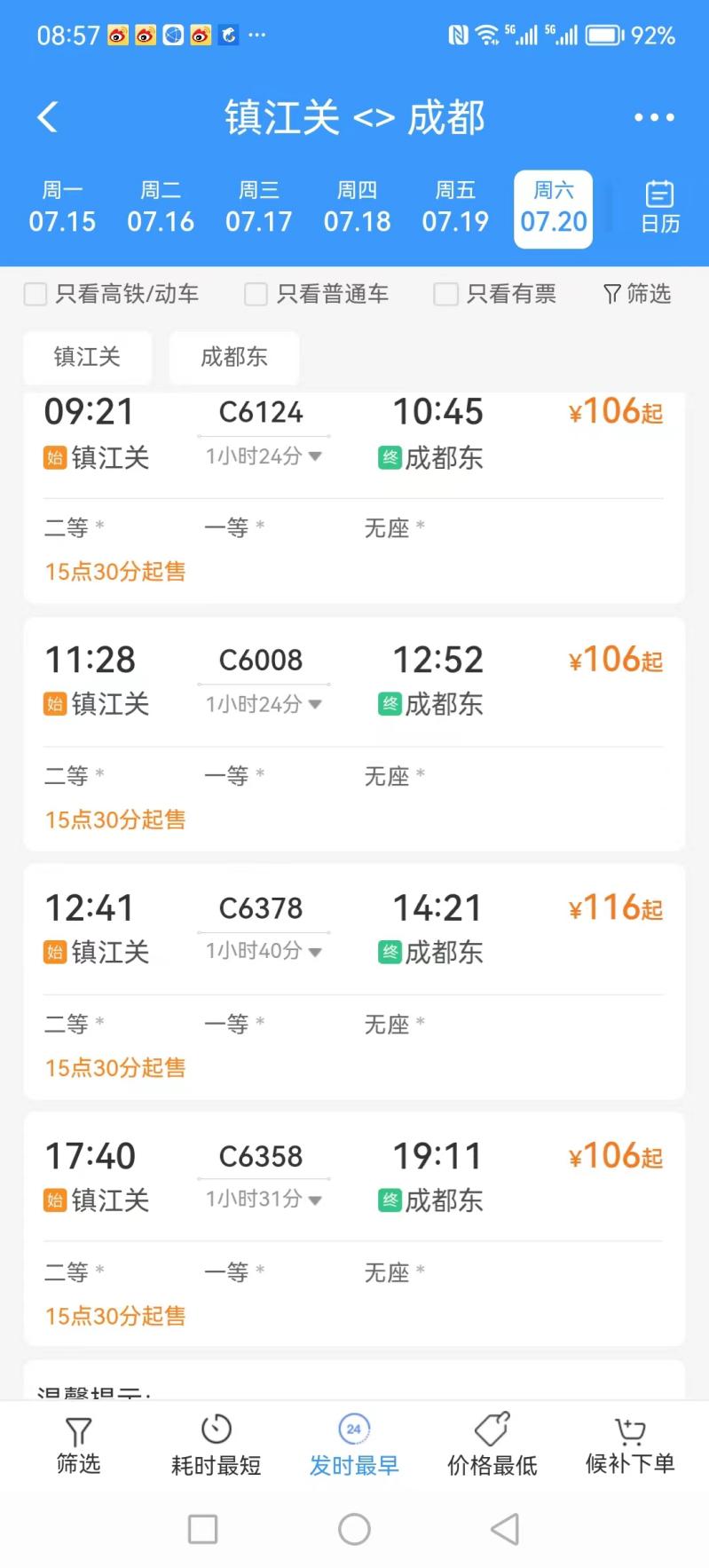This screenshot has height=1568, width=709.
Task: Open the bottom-bar 筛选 filter
Action: [x=79, y=1445]
